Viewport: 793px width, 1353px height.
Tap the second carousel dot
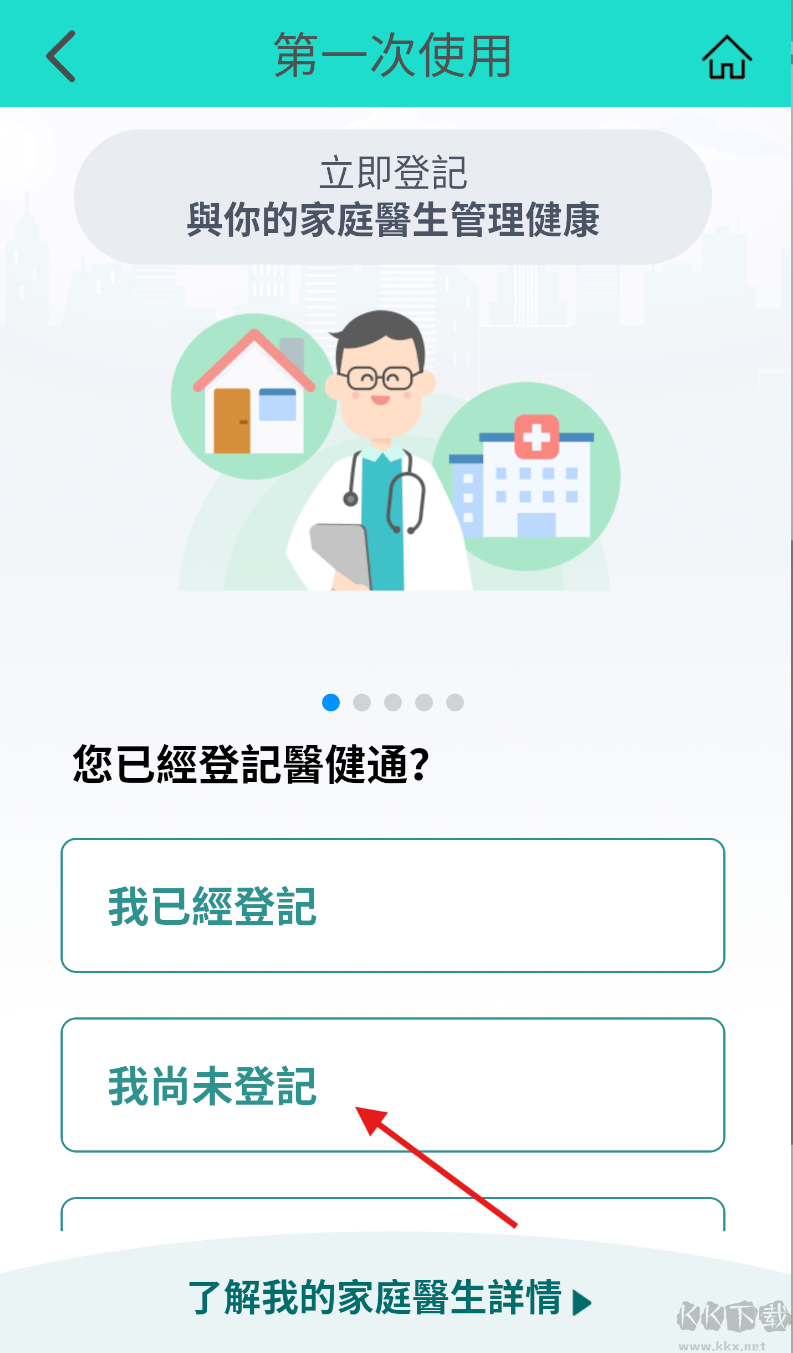click(362, 703)
